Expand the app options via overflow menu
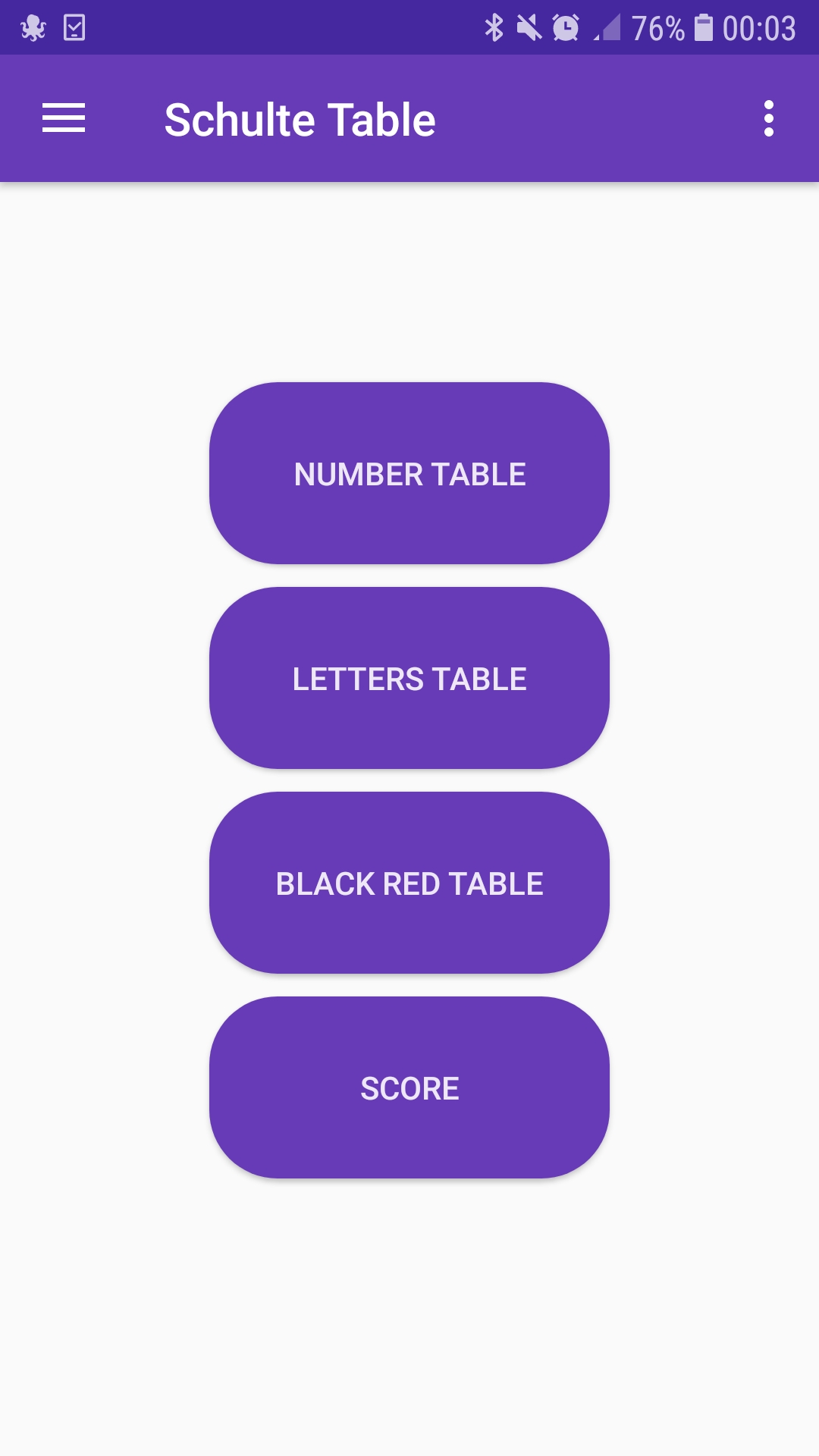 pyautogui.click(x=769, y=118)
